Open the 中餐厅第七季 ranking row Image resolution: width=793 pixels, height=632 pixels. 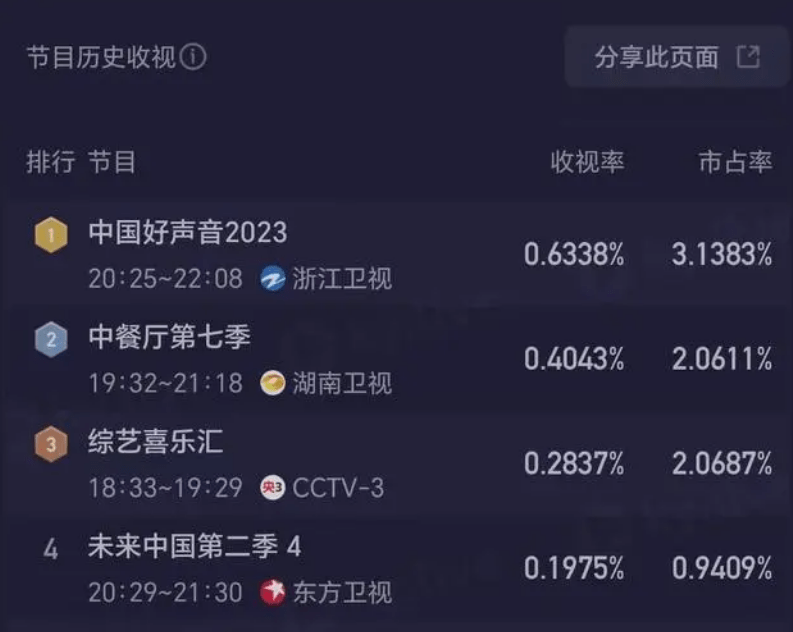point(170,338)
